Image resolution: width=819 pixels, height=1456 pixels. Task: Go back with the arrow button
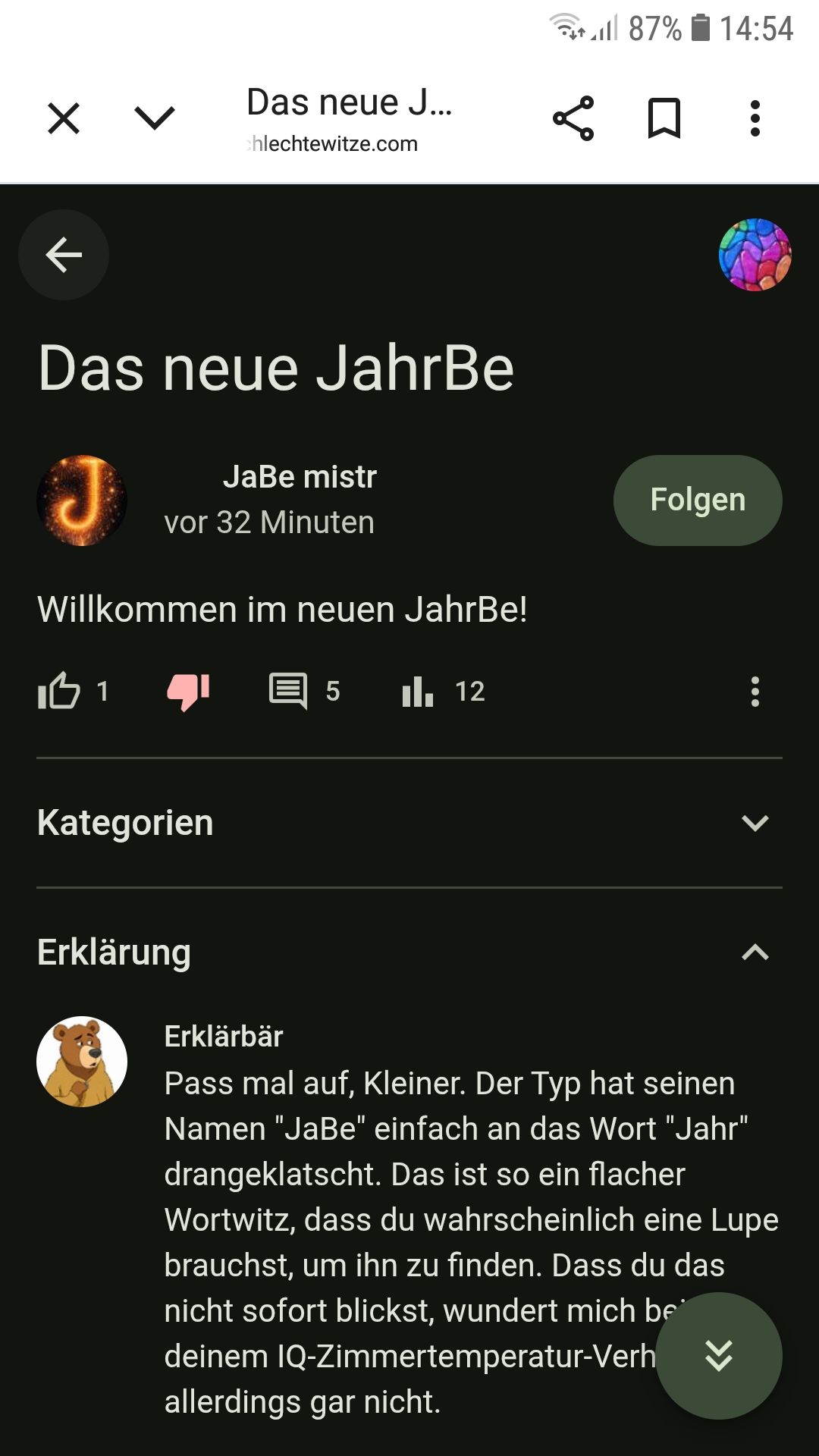[x=64, y=255]
